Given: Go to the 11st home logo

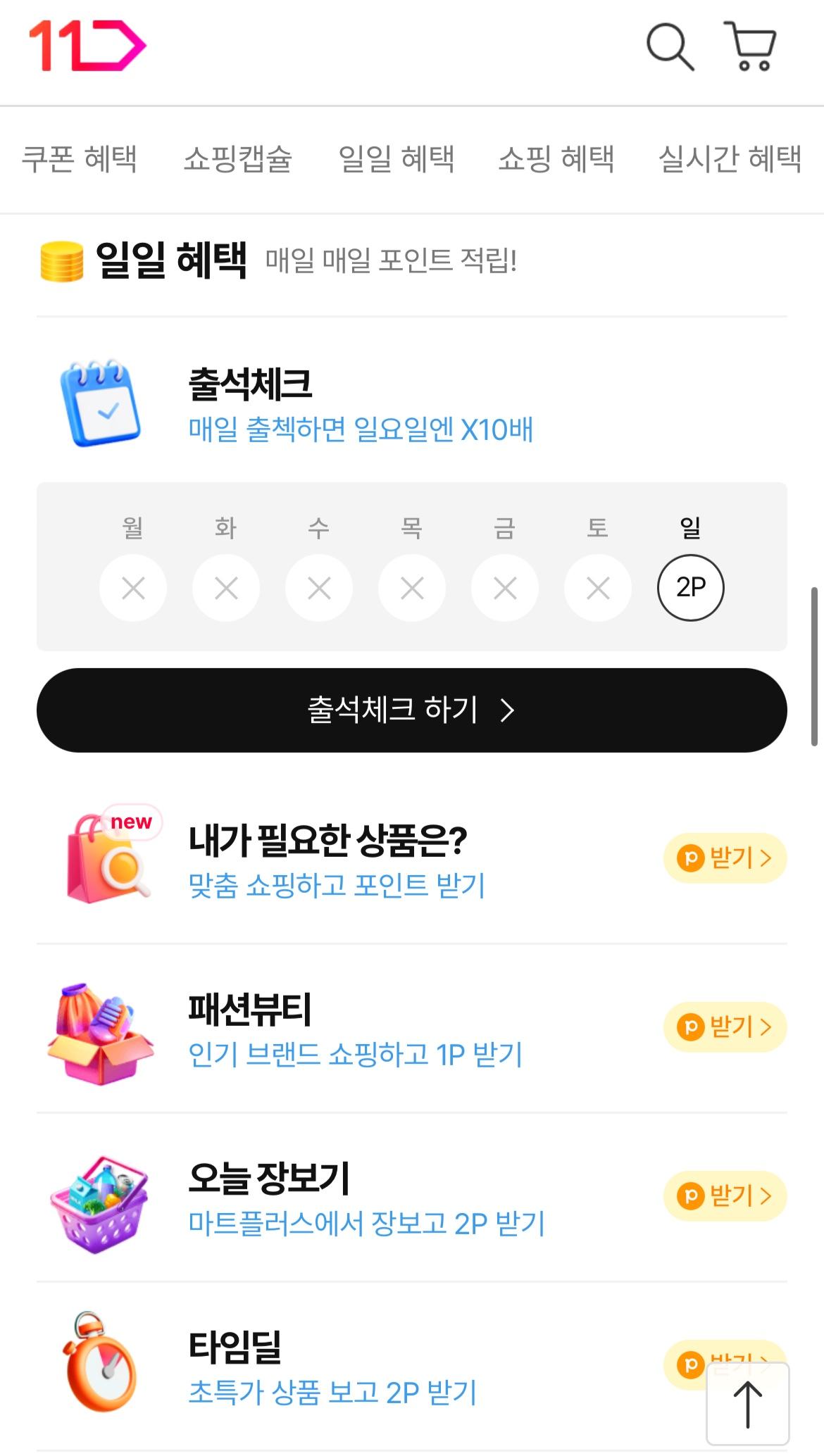Looking at the screenshot, I should coord(87,46).
